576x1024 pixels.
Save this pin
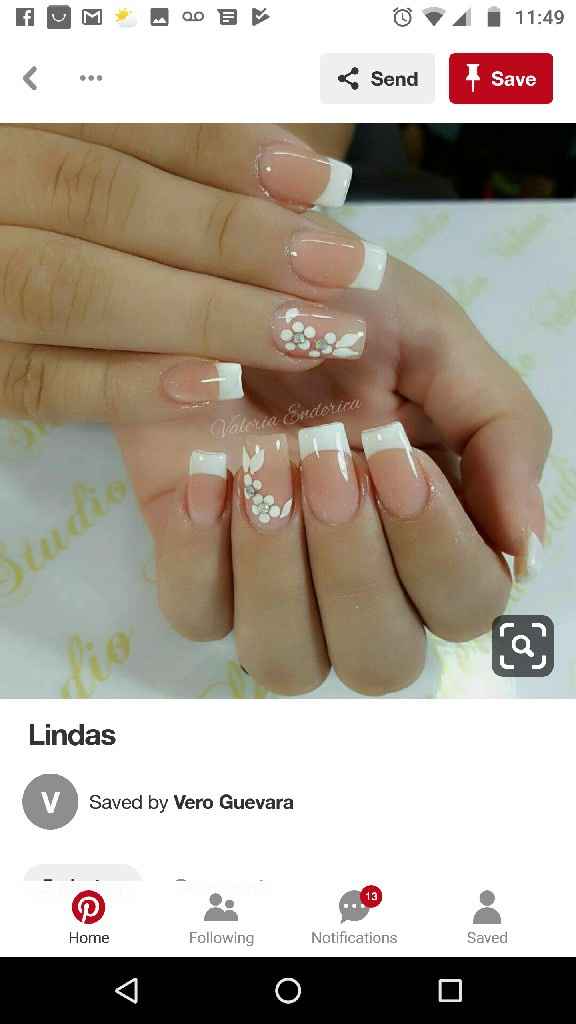pos(501,78)
